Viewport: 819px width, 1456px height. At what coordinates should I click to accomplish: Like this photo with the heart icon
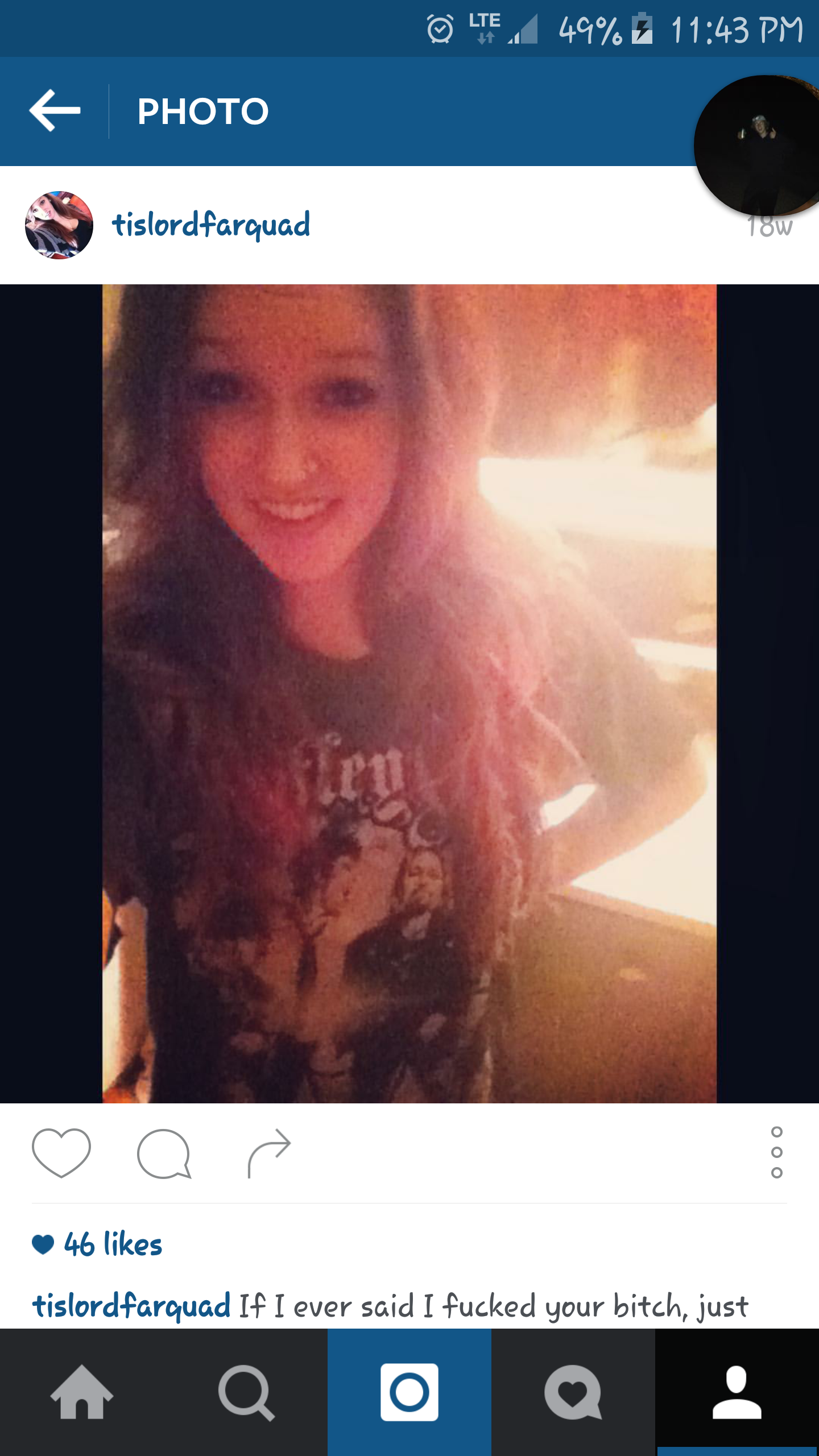click(61, 1152)
